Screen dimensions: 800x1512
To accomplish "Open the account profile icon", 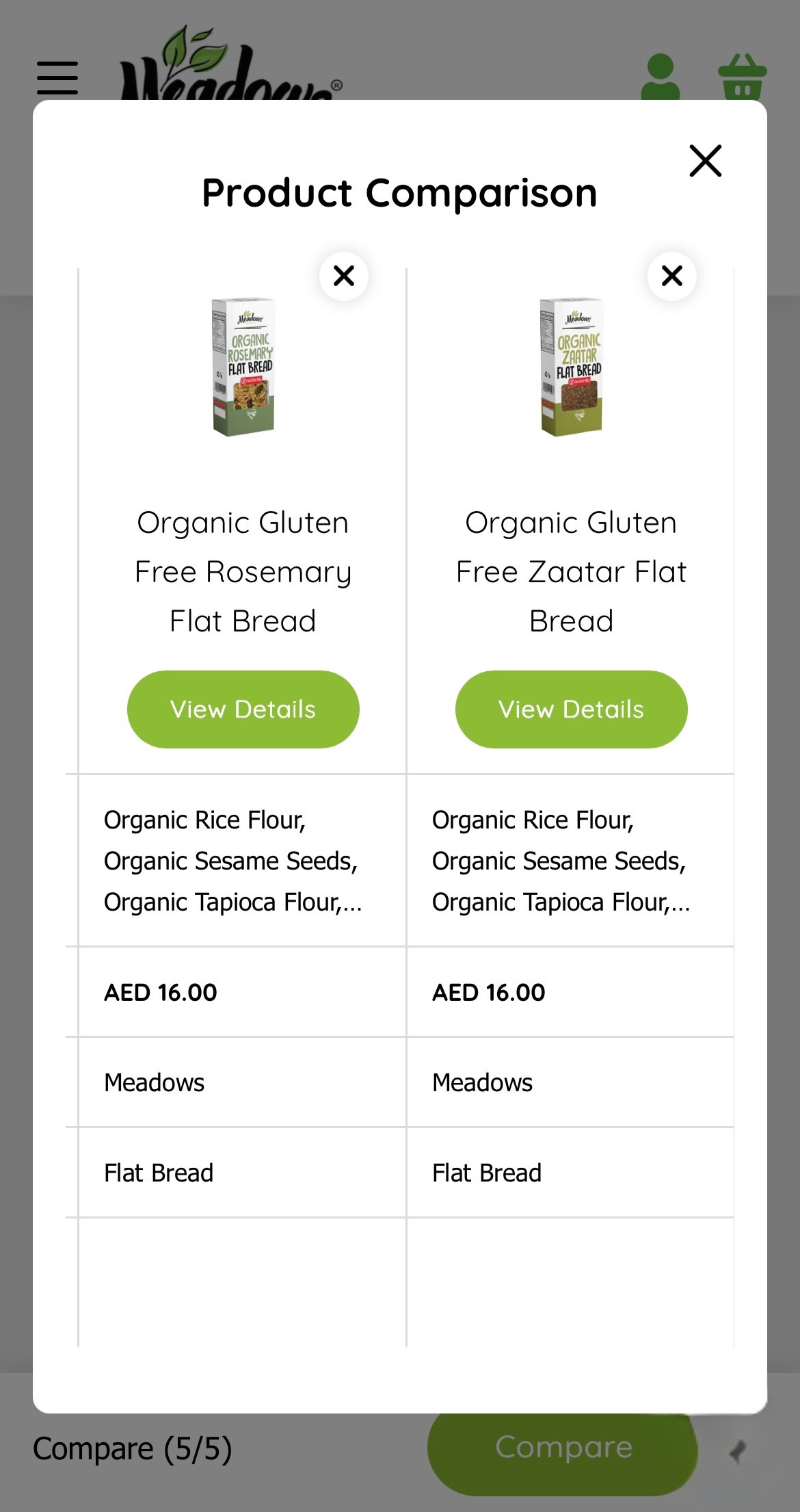I will (662, 75).
